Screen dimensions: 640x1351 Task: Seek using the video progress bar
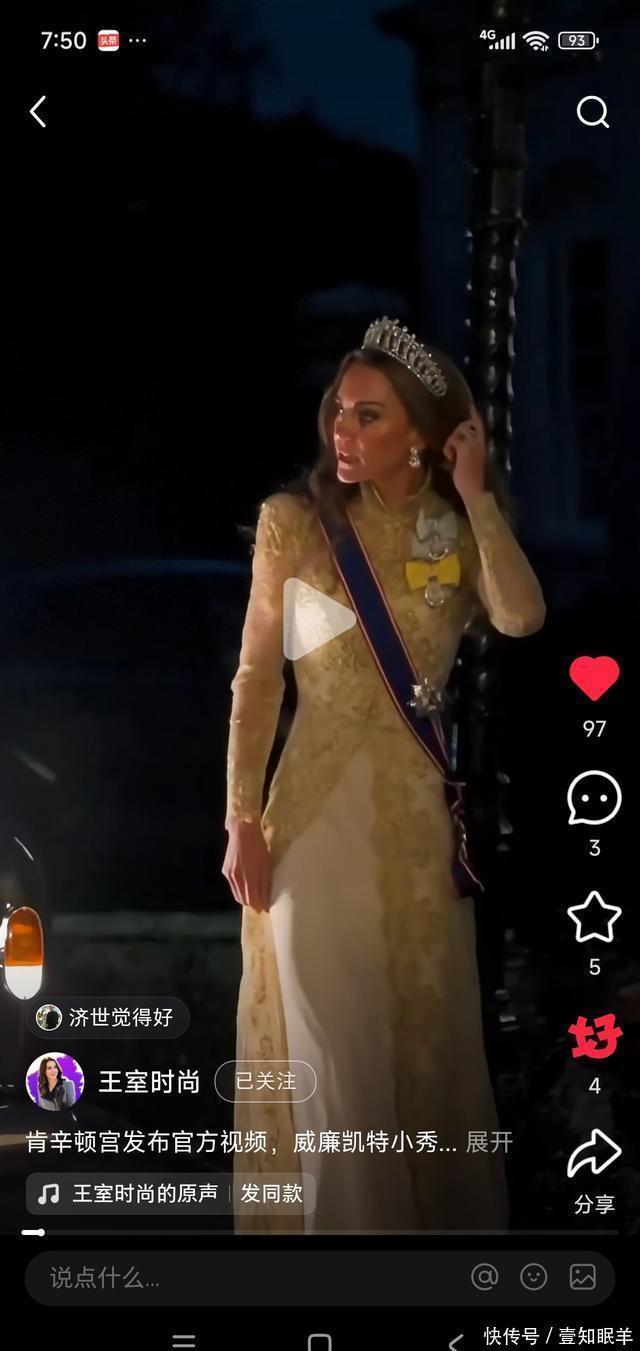point(320,1232)
